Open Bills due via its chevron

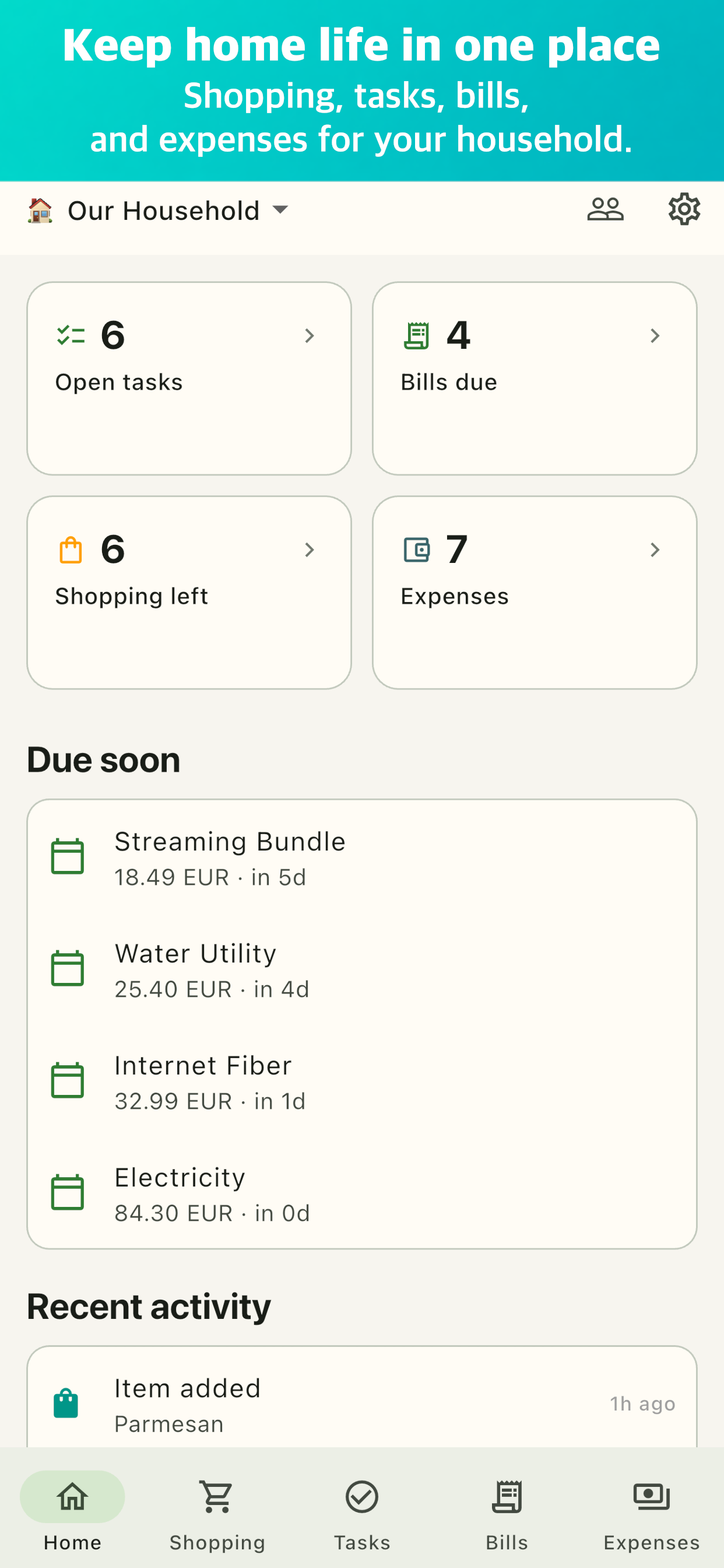pyautogui.click(x=655, y=336)
